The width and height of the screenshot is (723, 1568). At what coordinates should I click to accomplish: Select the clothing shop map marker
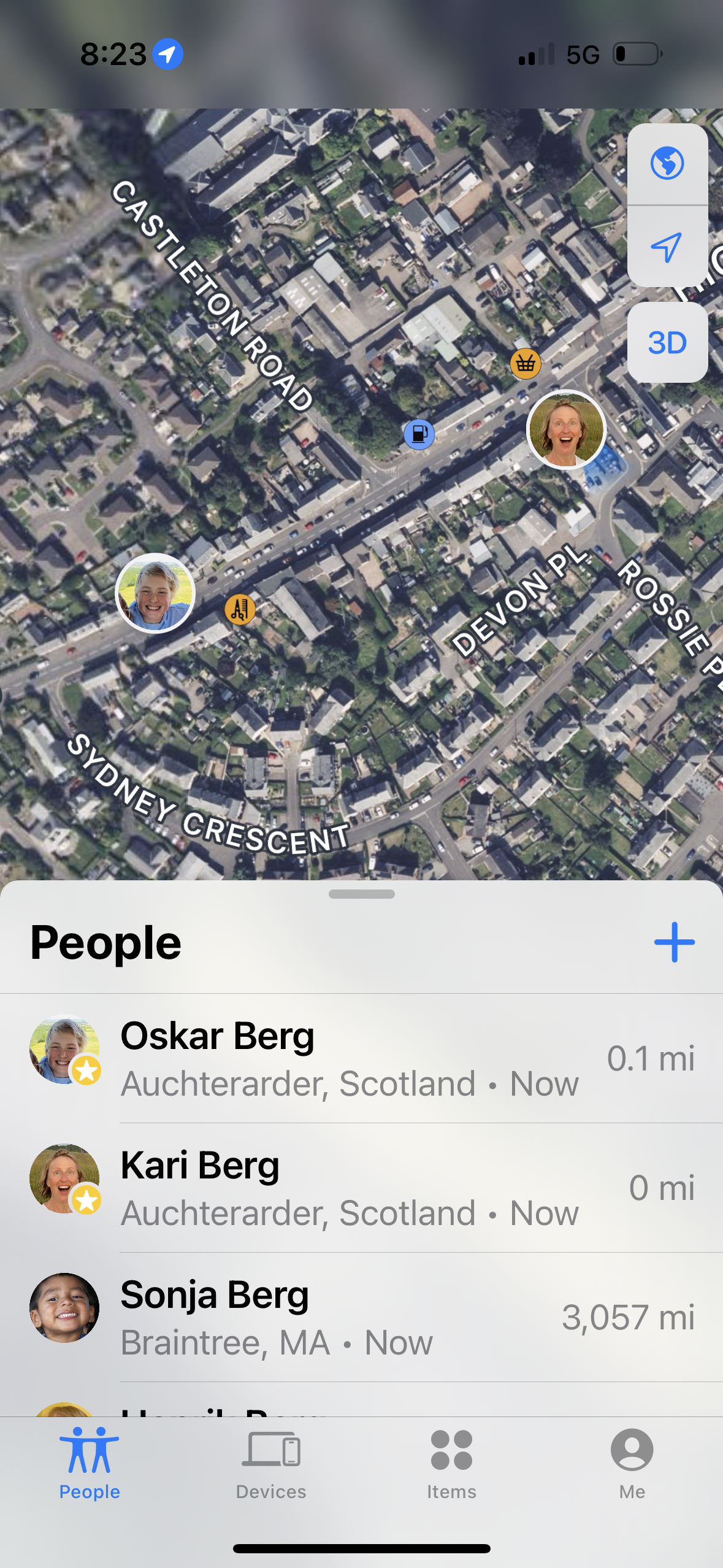[240, 610]
